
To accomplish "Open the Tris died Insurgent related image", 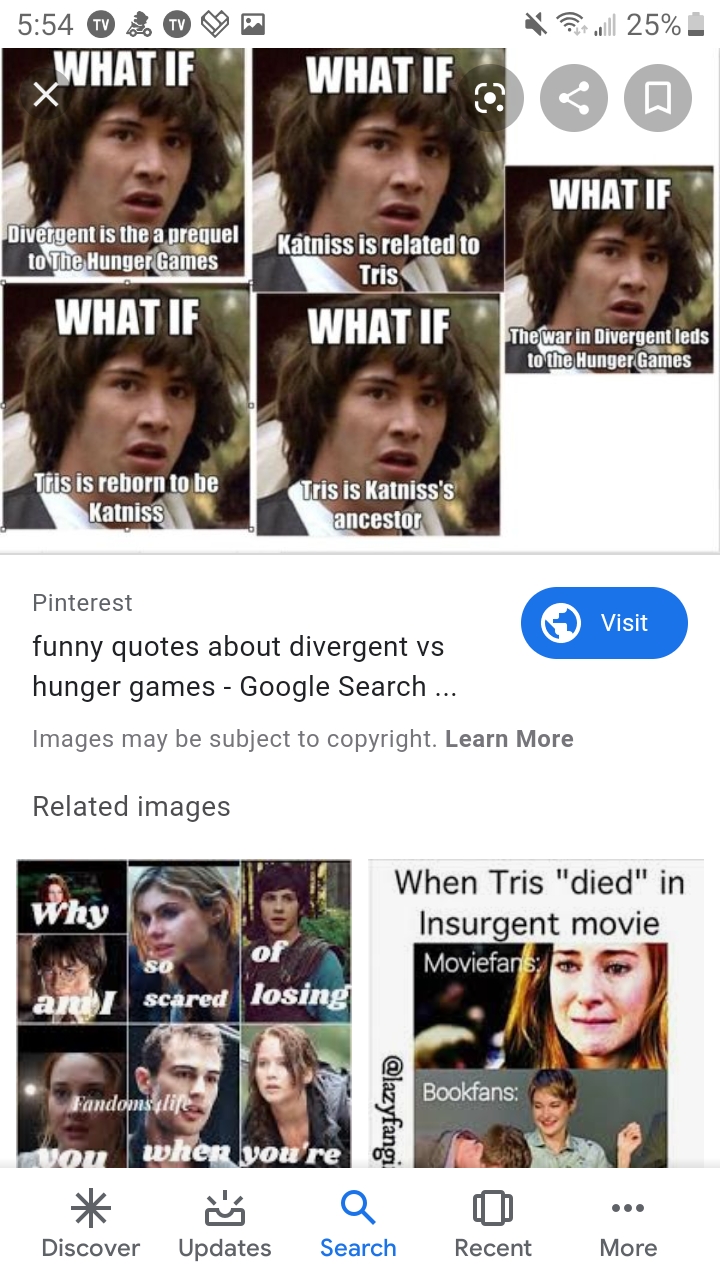I will pos(536,1010).
